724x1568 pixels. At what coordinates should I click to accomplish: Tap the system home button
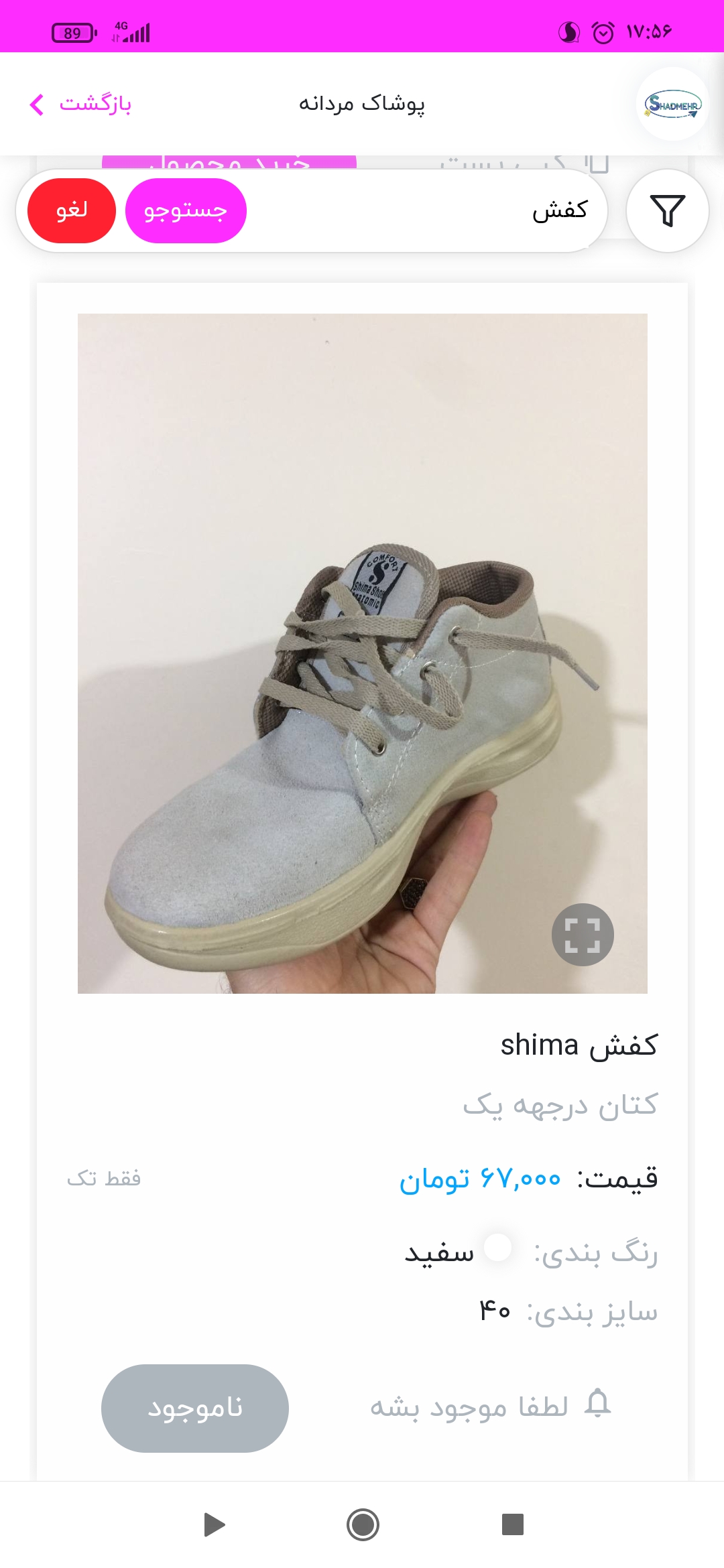pyautogui.click(x=363, y=1524)
